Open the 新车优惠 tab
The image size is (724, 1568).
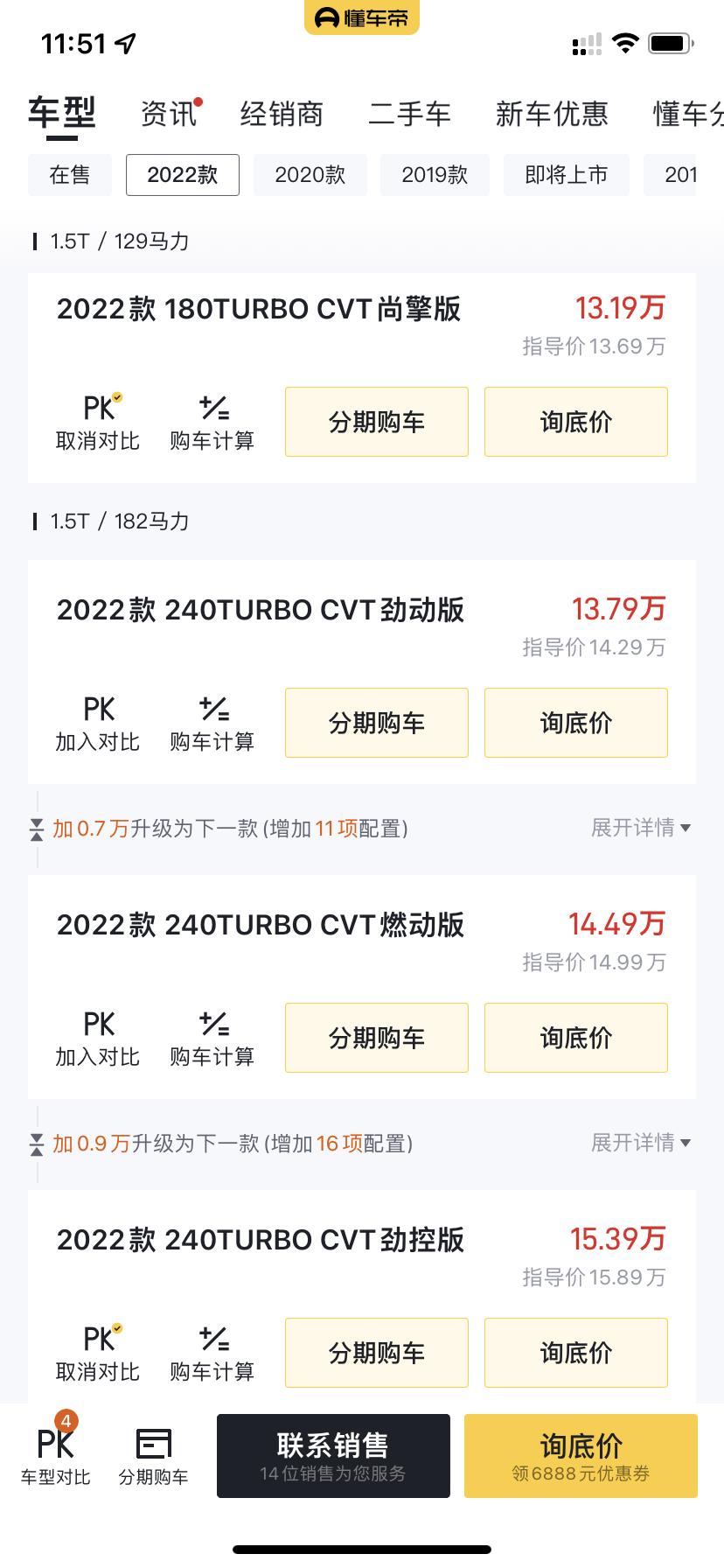pyautogui.click(x=552, y=114)
